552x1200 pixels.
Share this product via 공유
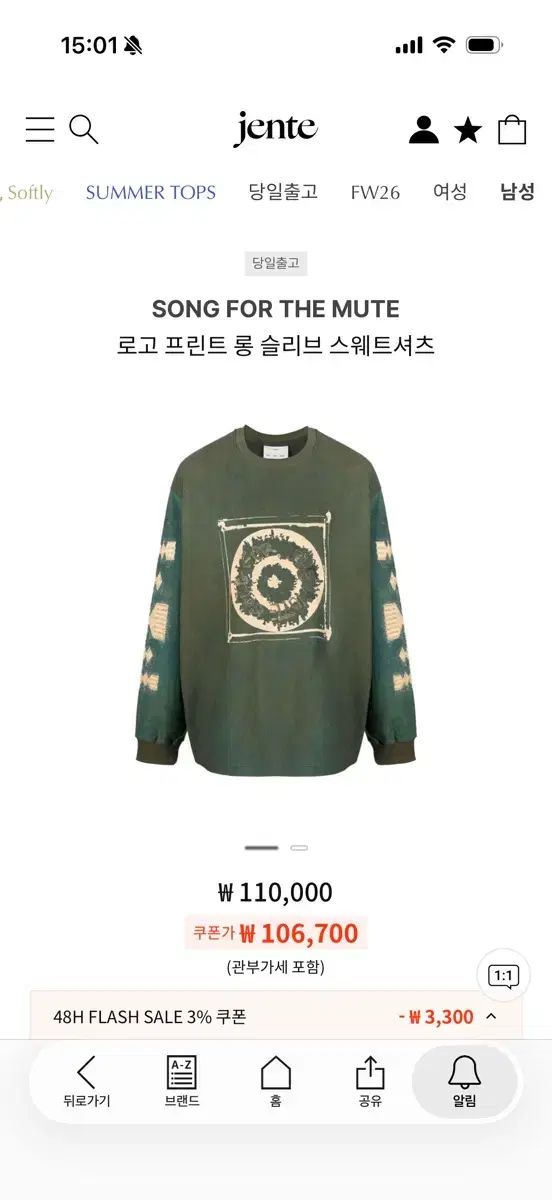click(x=370, y=1082)
